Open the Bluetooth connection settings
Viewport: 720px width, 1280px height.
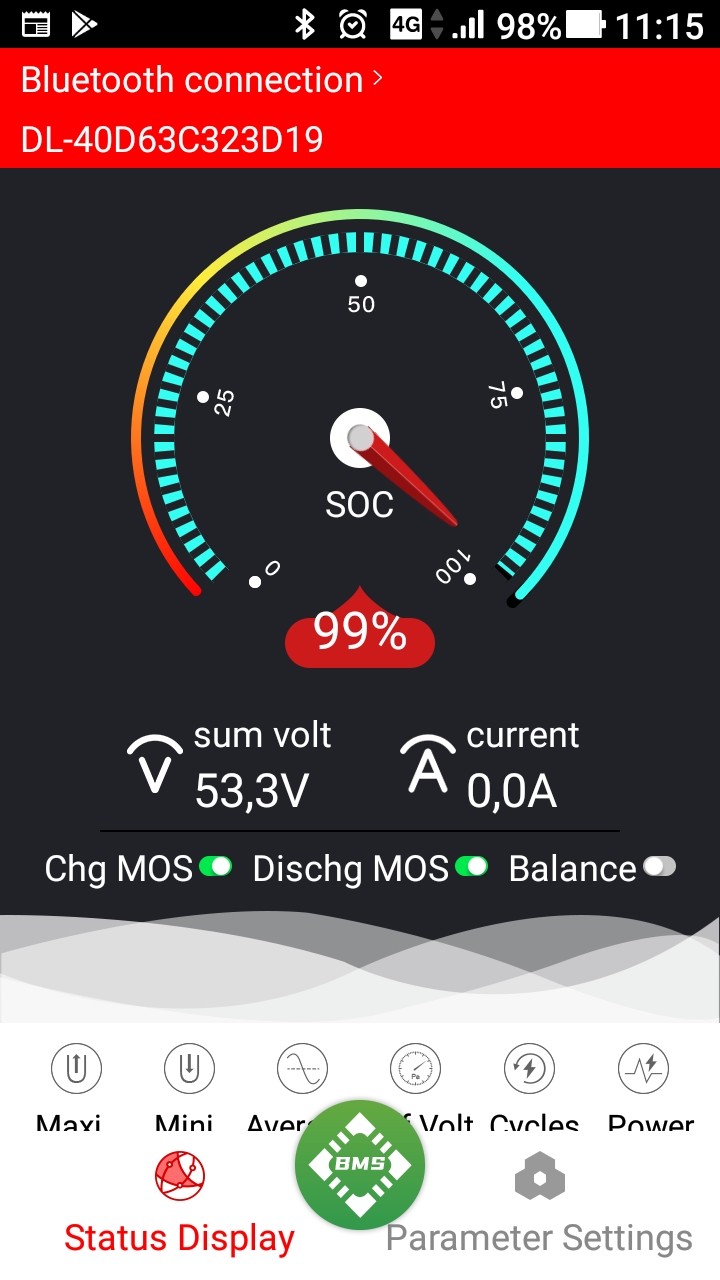pyautogui.click(x=202, y=80)
